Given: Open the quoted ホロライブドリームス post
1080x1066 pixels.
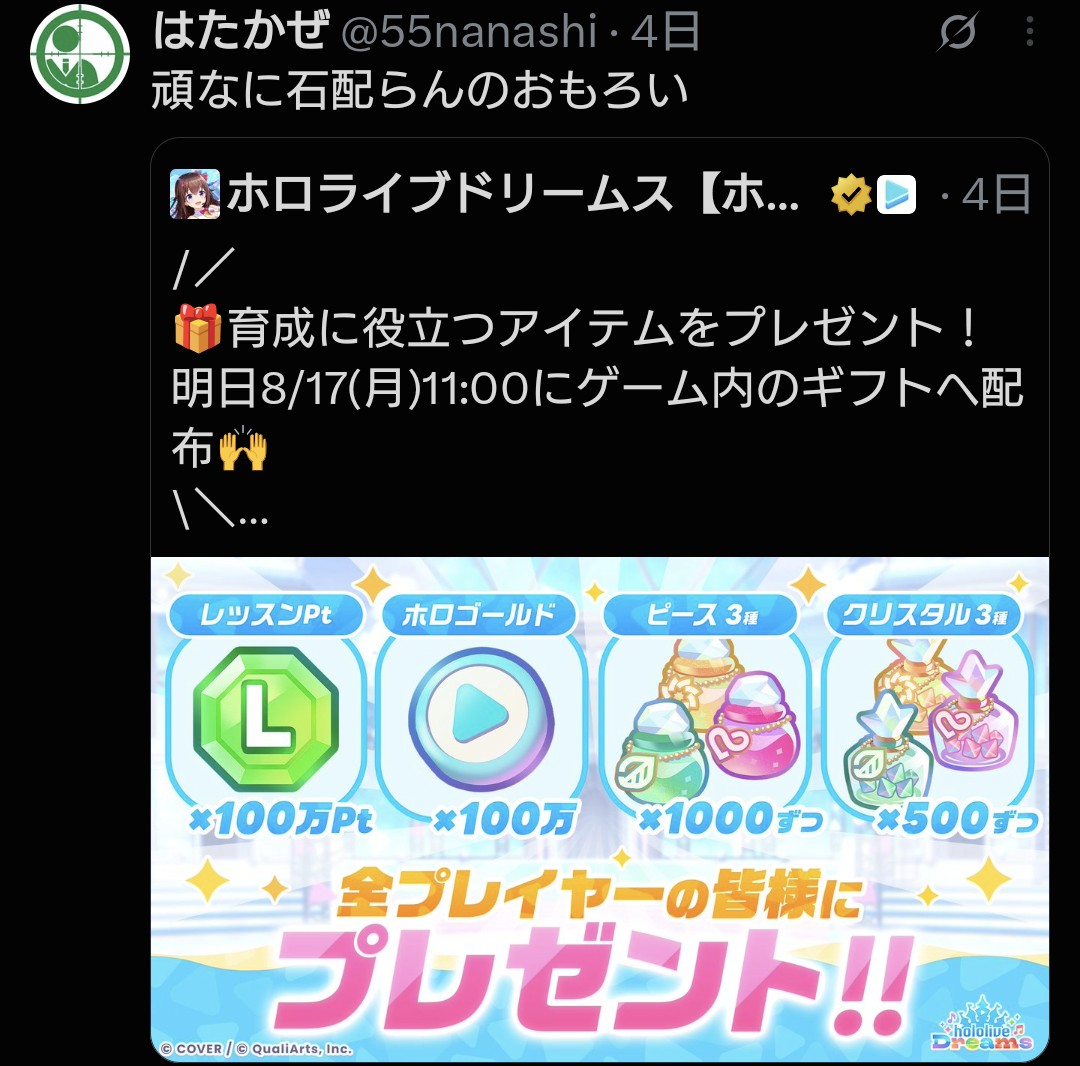Looking at the screenshot, I should (x=599, y=346).
